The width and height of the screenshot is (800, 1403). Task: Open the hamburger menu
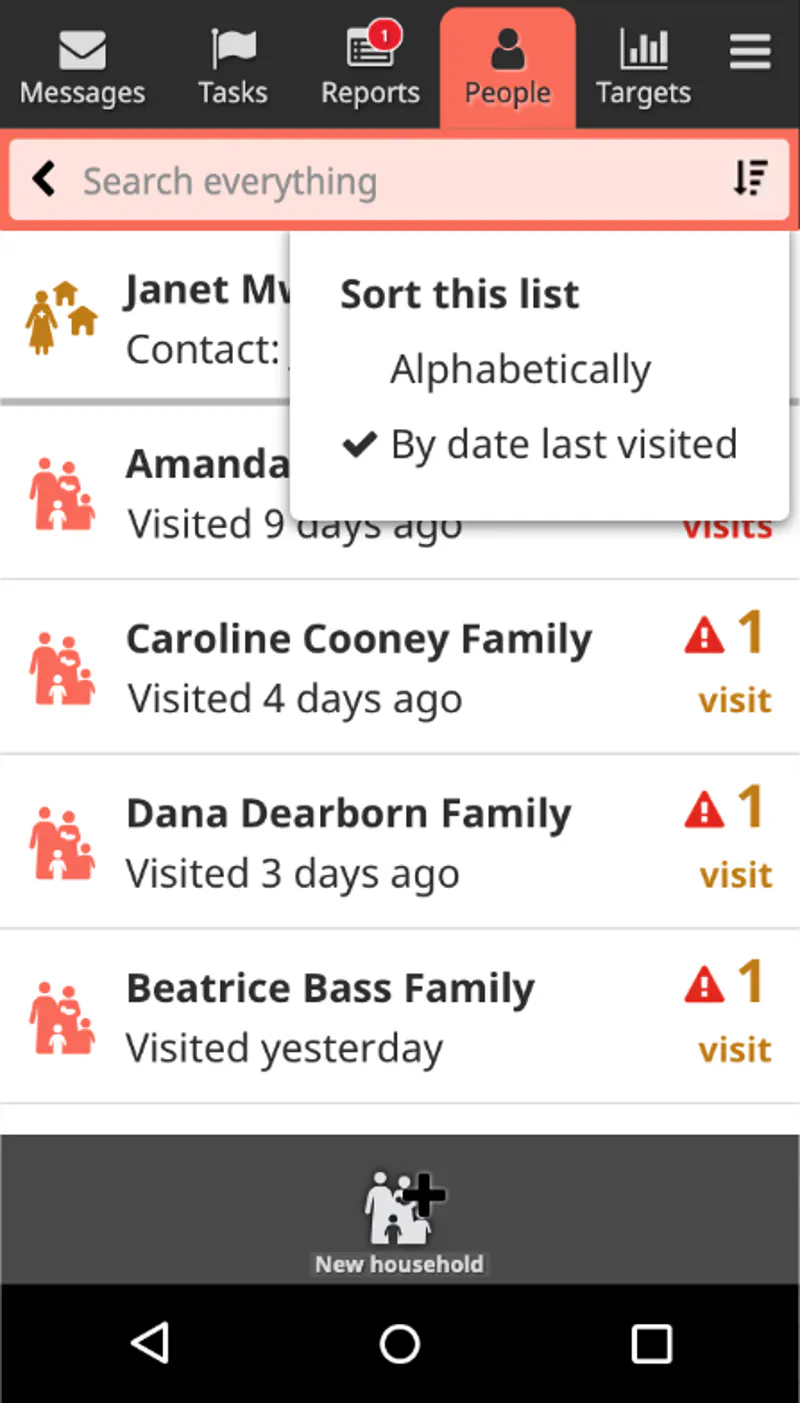(750, 50)
